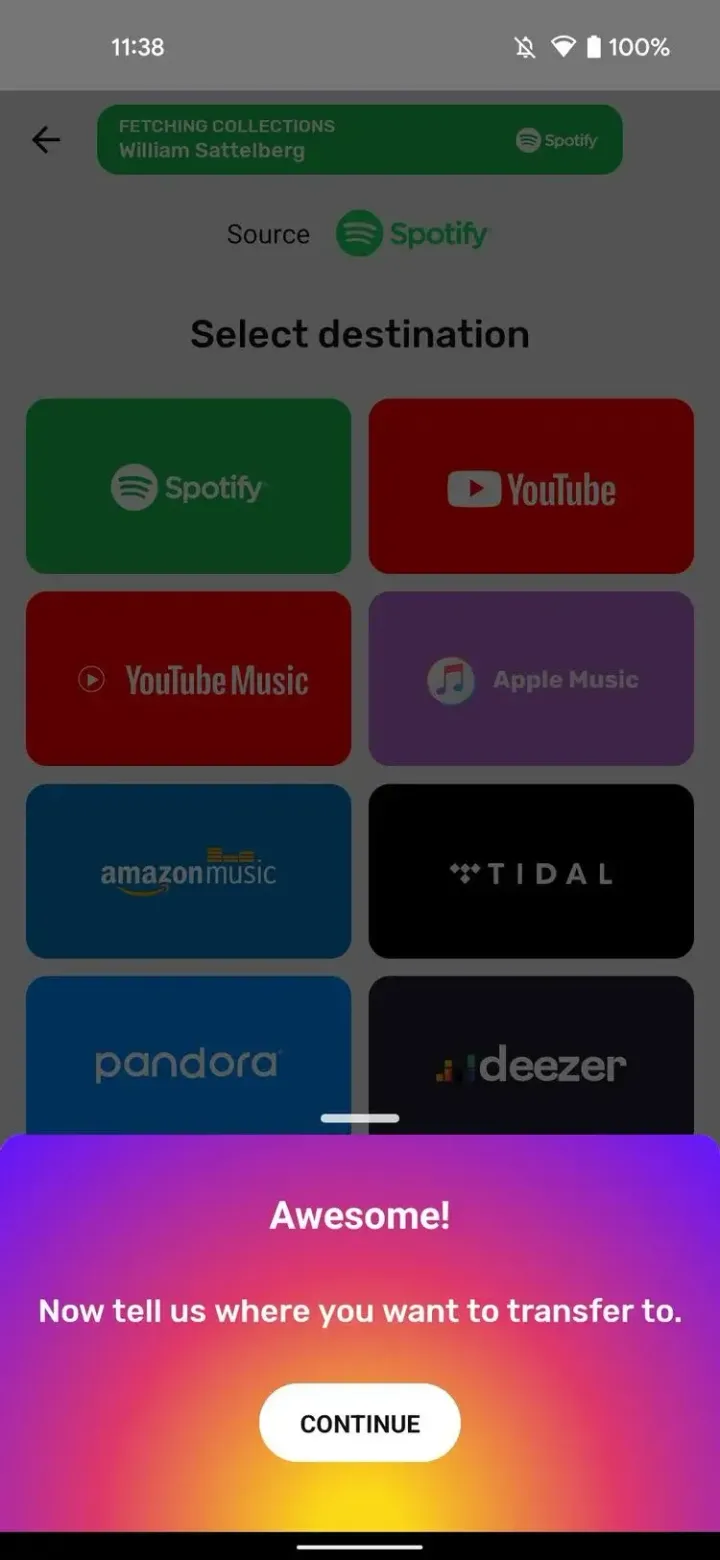This screenshot has width=720, height=1560.
Task: Tap the clock showing 11:38
Action: tap(137, 46)
